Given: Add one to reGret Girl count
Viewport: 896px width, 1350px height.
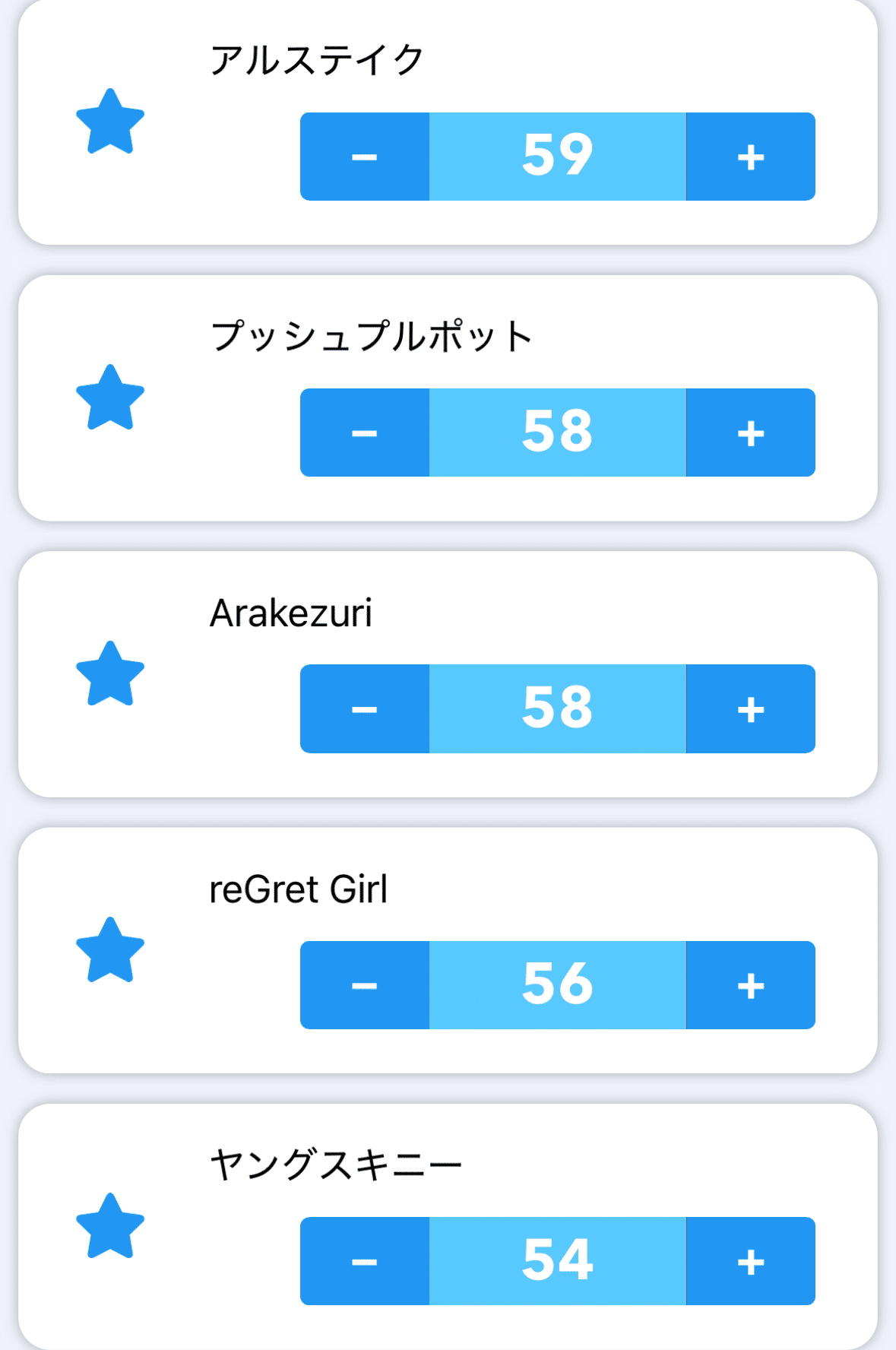Looking at the screenshot, I should click(750, 985).
